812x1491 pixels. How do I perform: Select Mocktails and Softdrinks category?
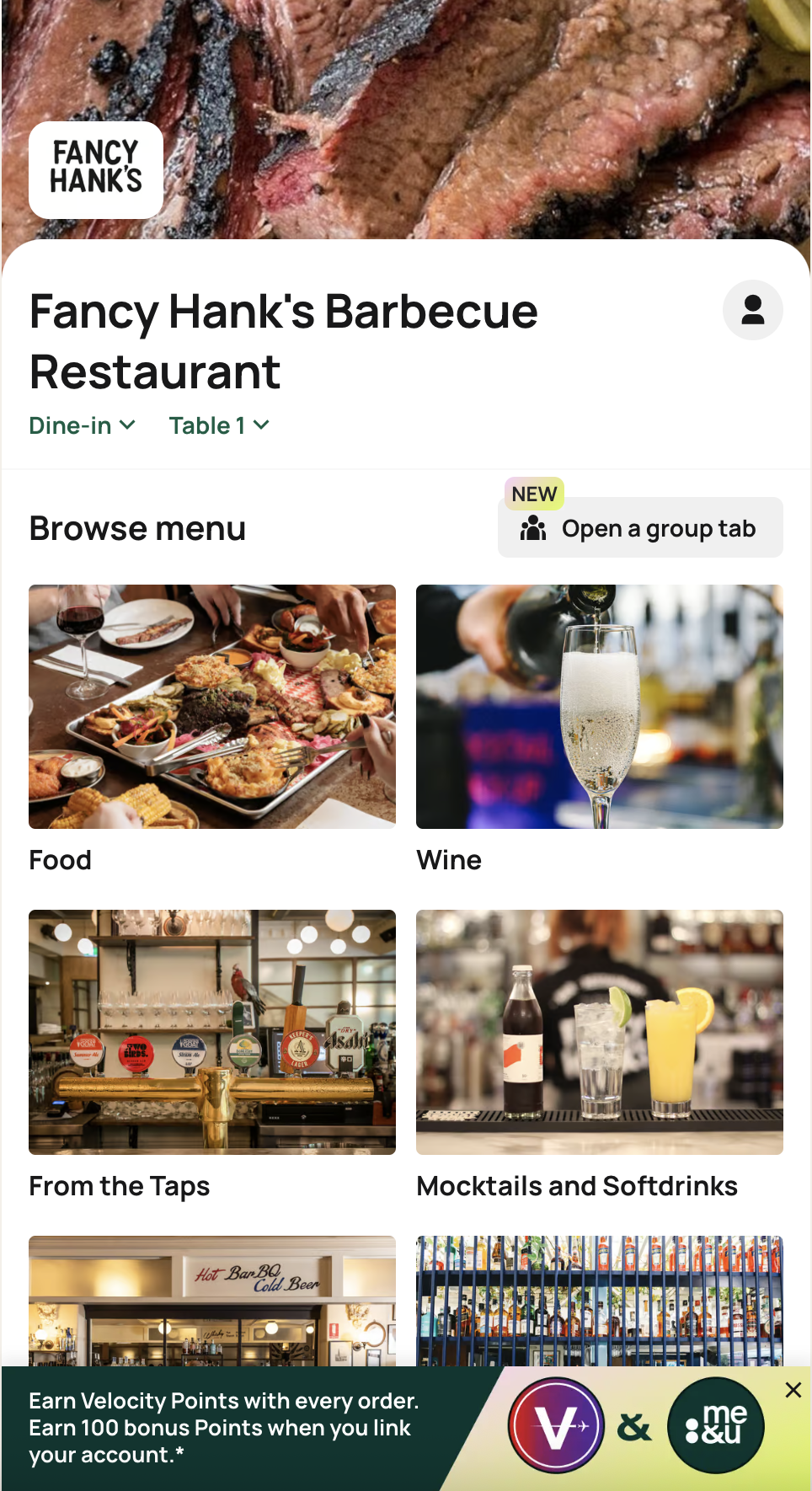pyautogui.click(x=599, y=1032)
